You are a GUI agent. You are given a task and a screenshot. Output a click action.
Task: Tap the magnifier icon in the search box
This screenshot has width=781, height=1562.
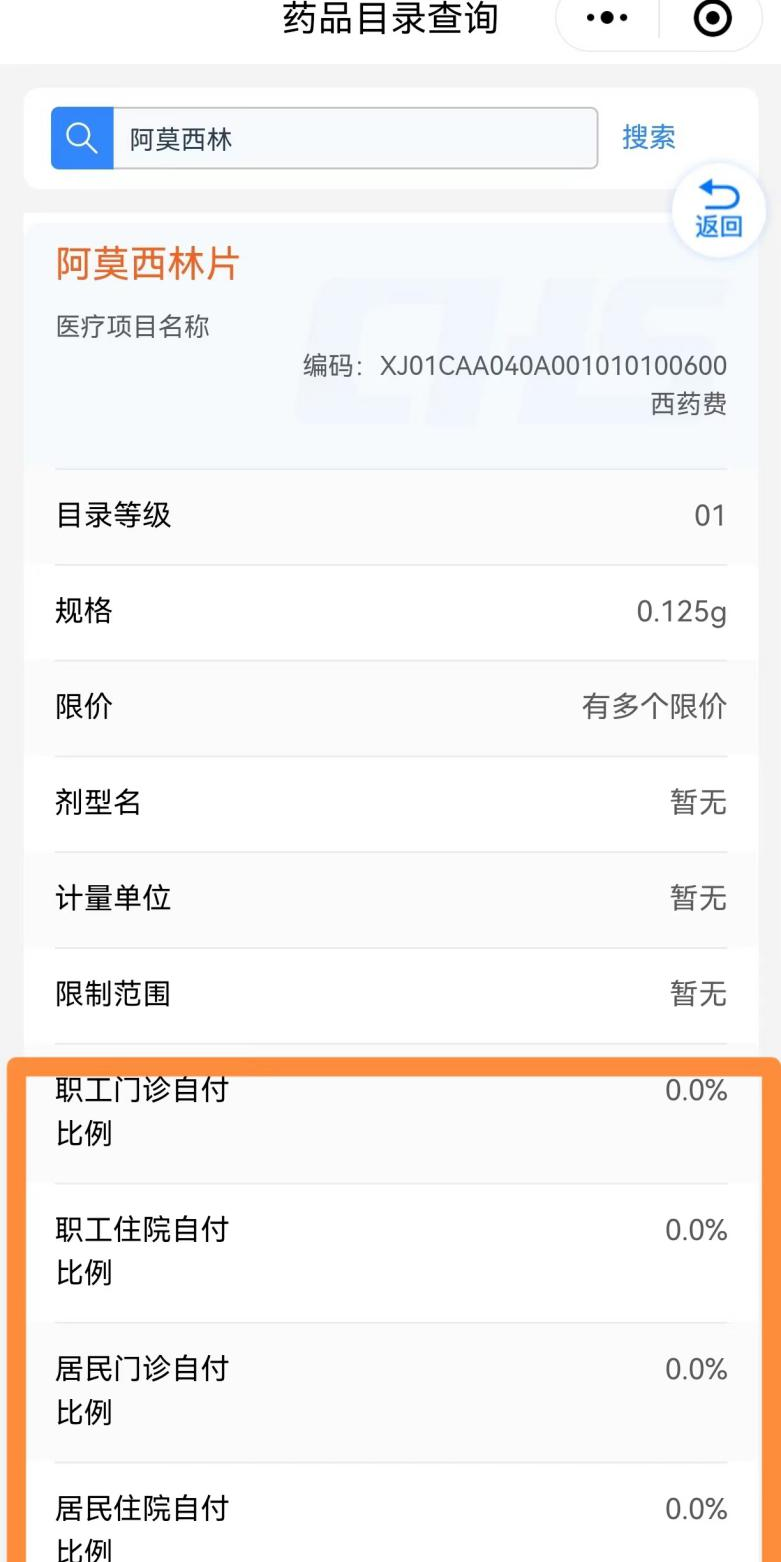pyautogui.click(x=82, y=138)
